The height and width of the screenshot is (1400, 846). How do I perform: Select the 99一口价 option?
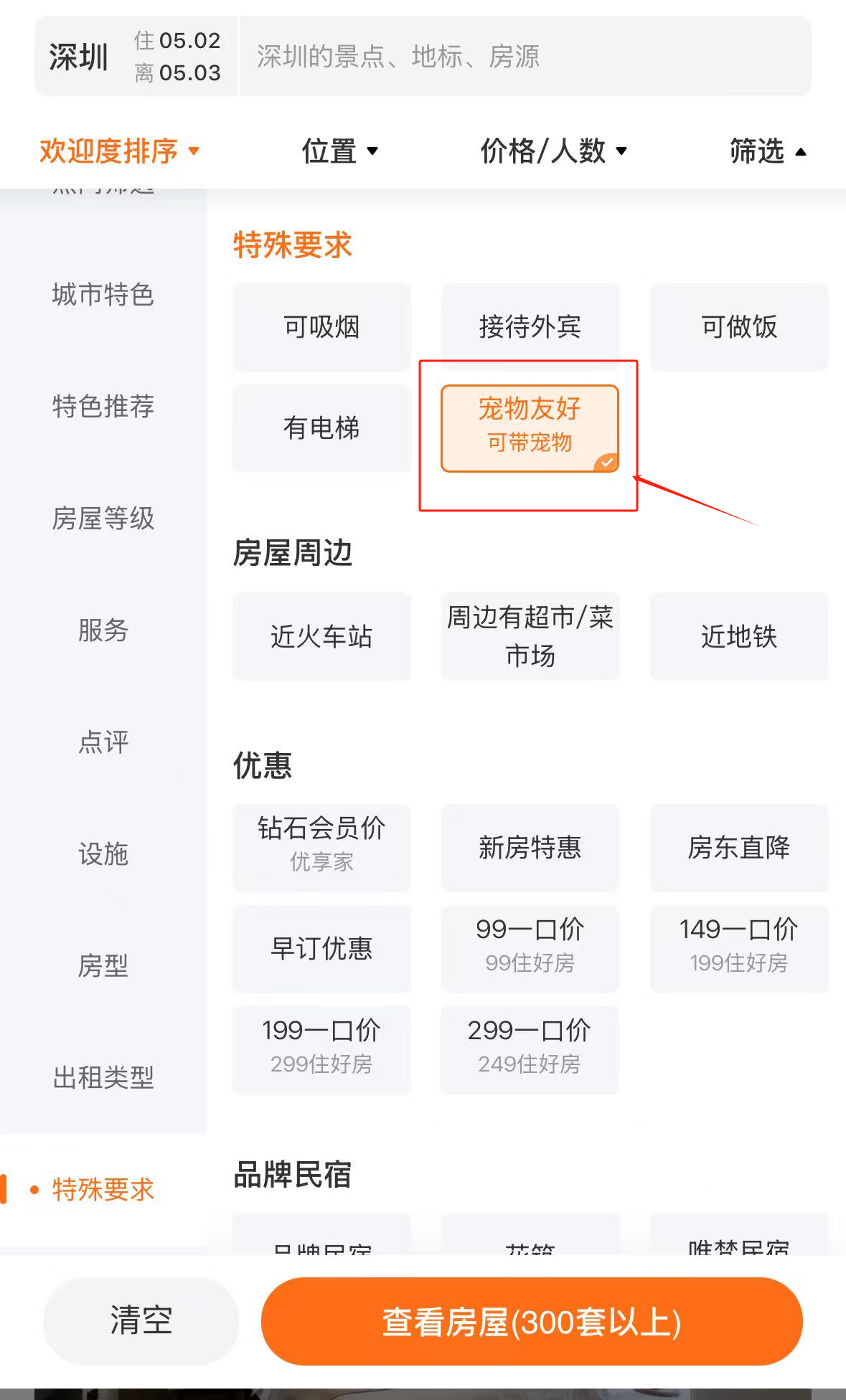point(530,949)
